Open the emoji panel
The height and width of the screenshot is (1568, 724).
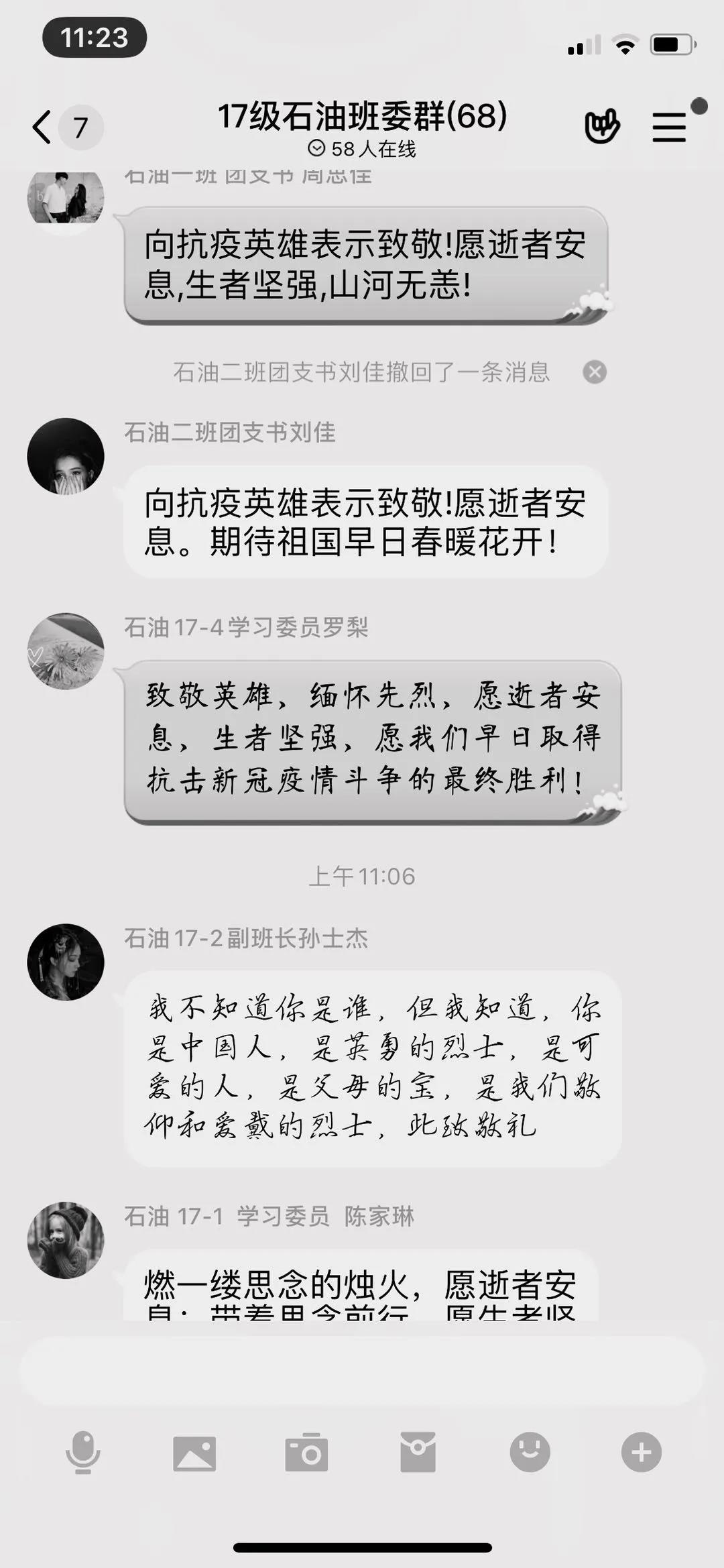coord(530,1452)
